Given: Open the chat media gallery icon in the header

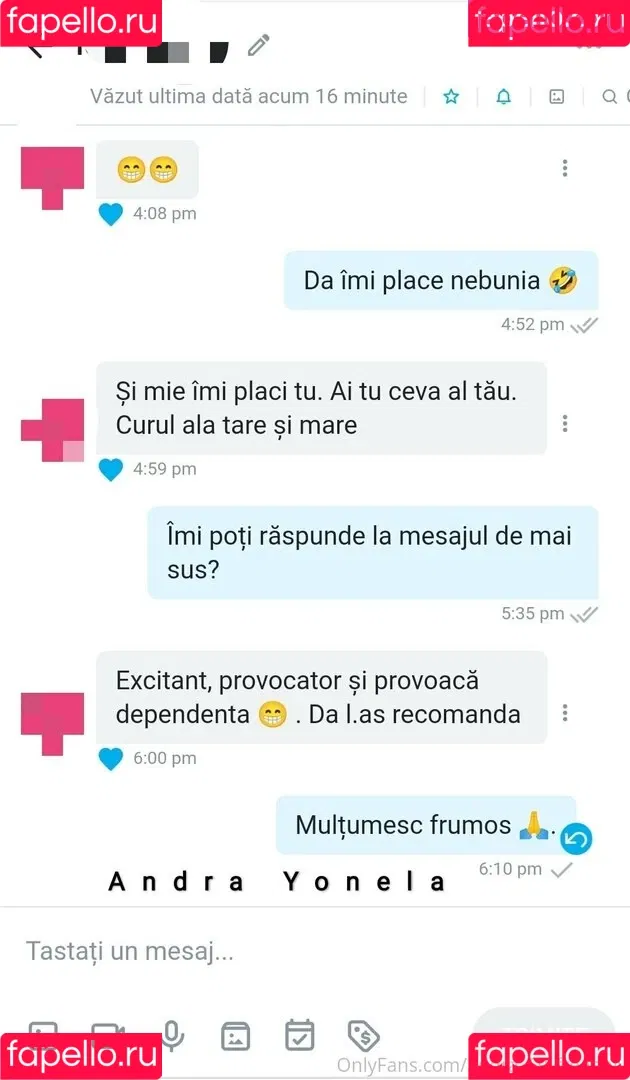Looking at the screenshot, I should click(x=557, y=97).
